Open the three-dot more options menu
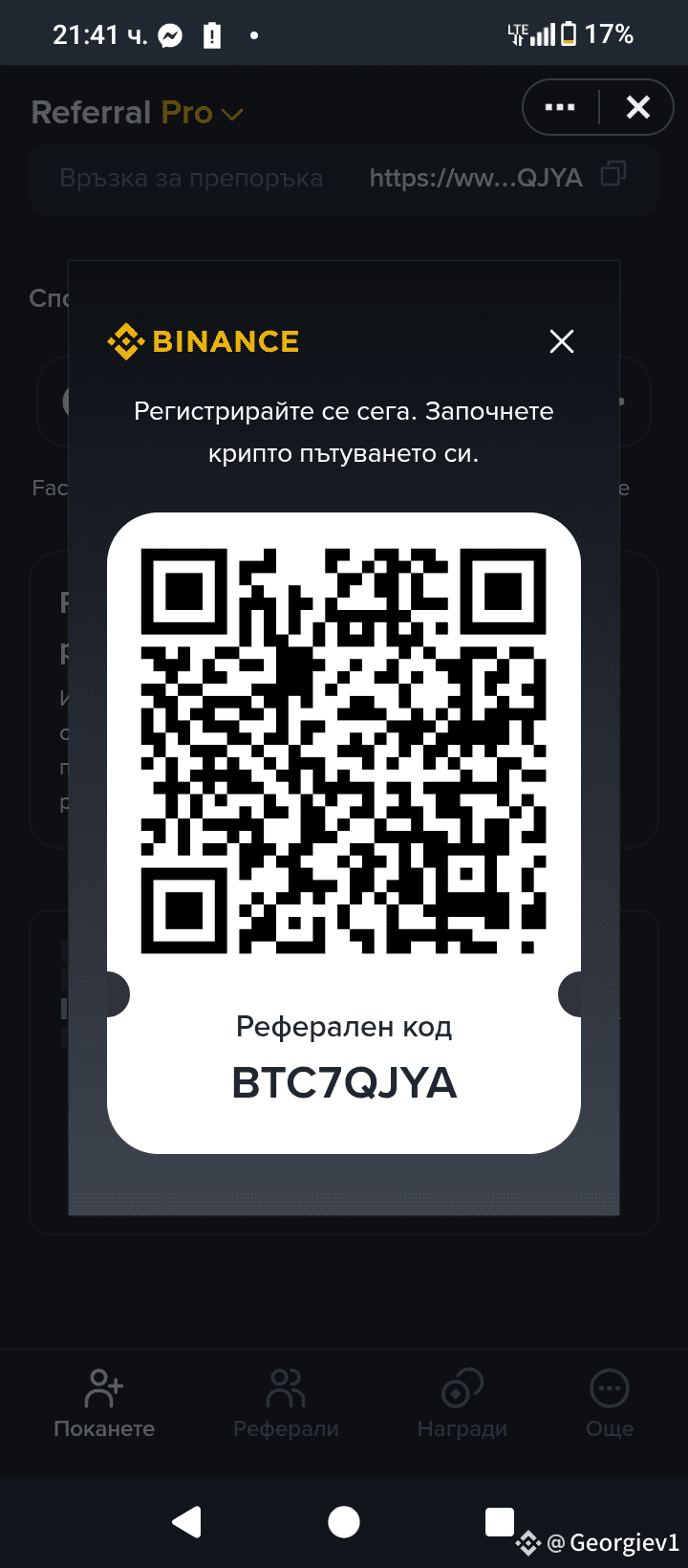The height and width of the screenshot is (1568, 688). coord(560,107)
